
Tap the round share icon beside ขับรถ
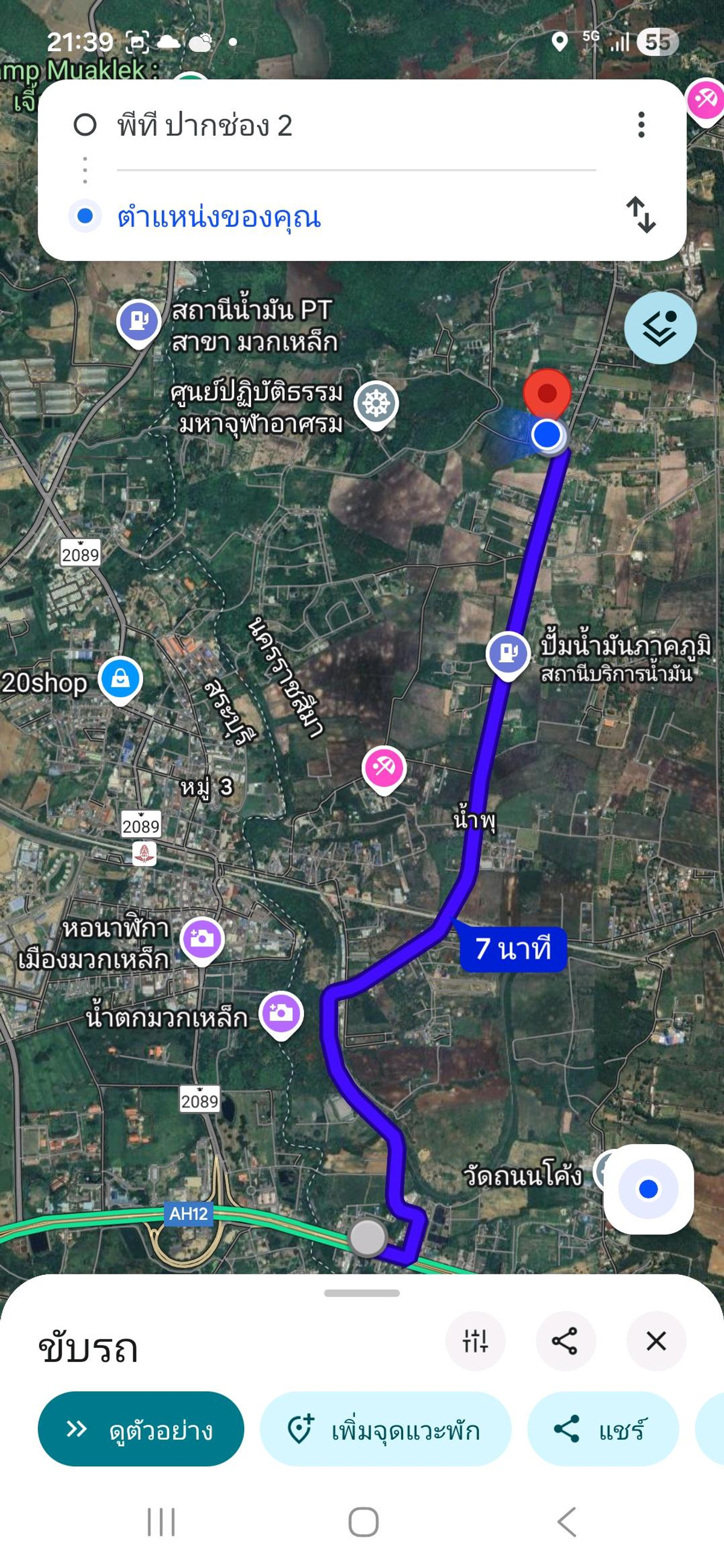pyautogui.click(x=565, y=1341)
